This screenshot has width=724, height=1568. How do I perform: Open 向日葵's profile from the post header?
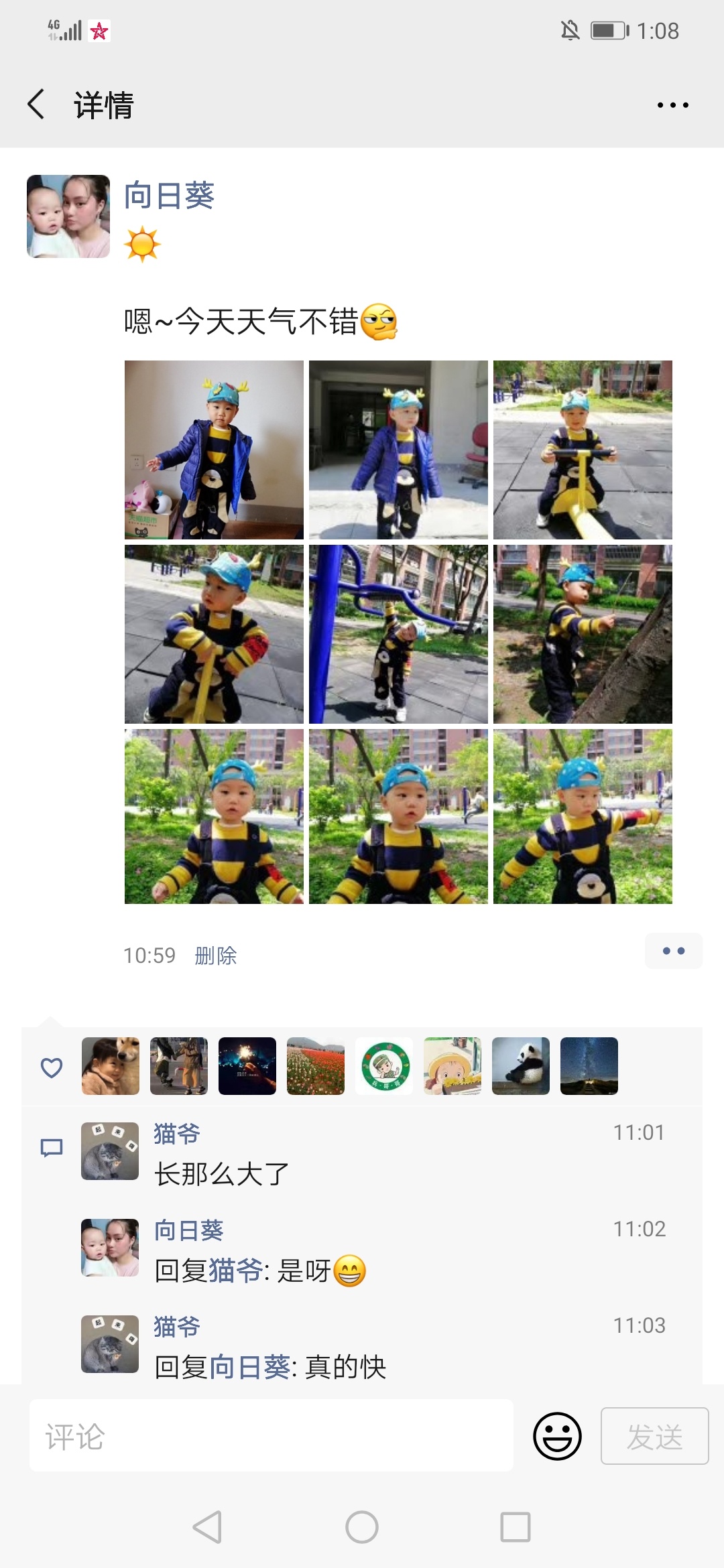(x=68, y=216)
